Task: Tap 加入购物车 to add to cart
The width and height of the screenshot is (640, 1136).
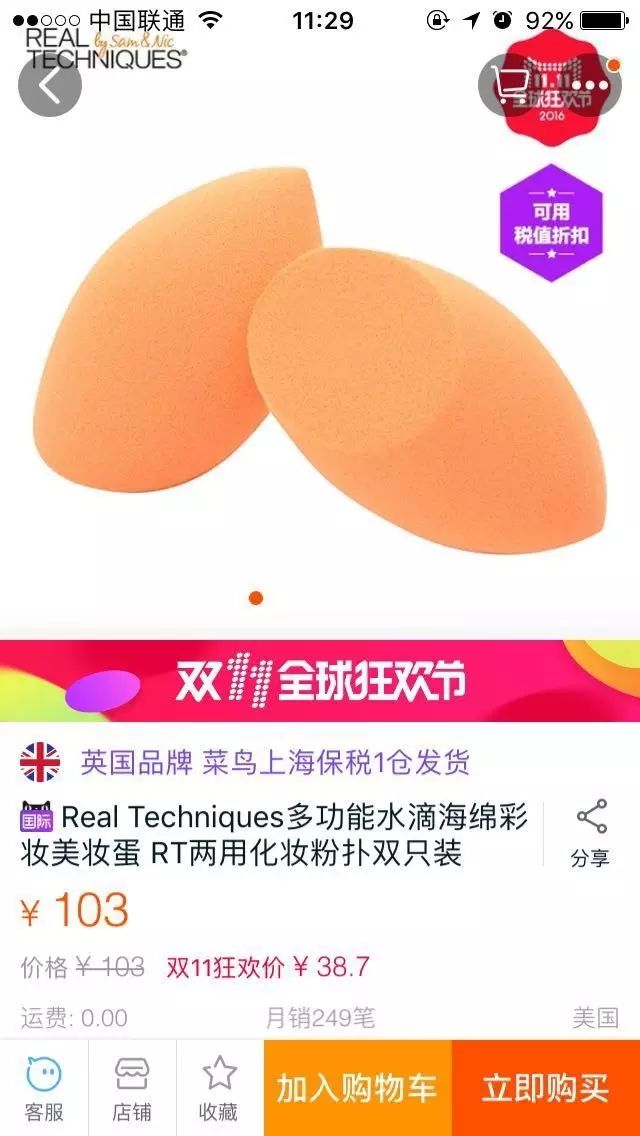Action: click(x=357, y=1088)
